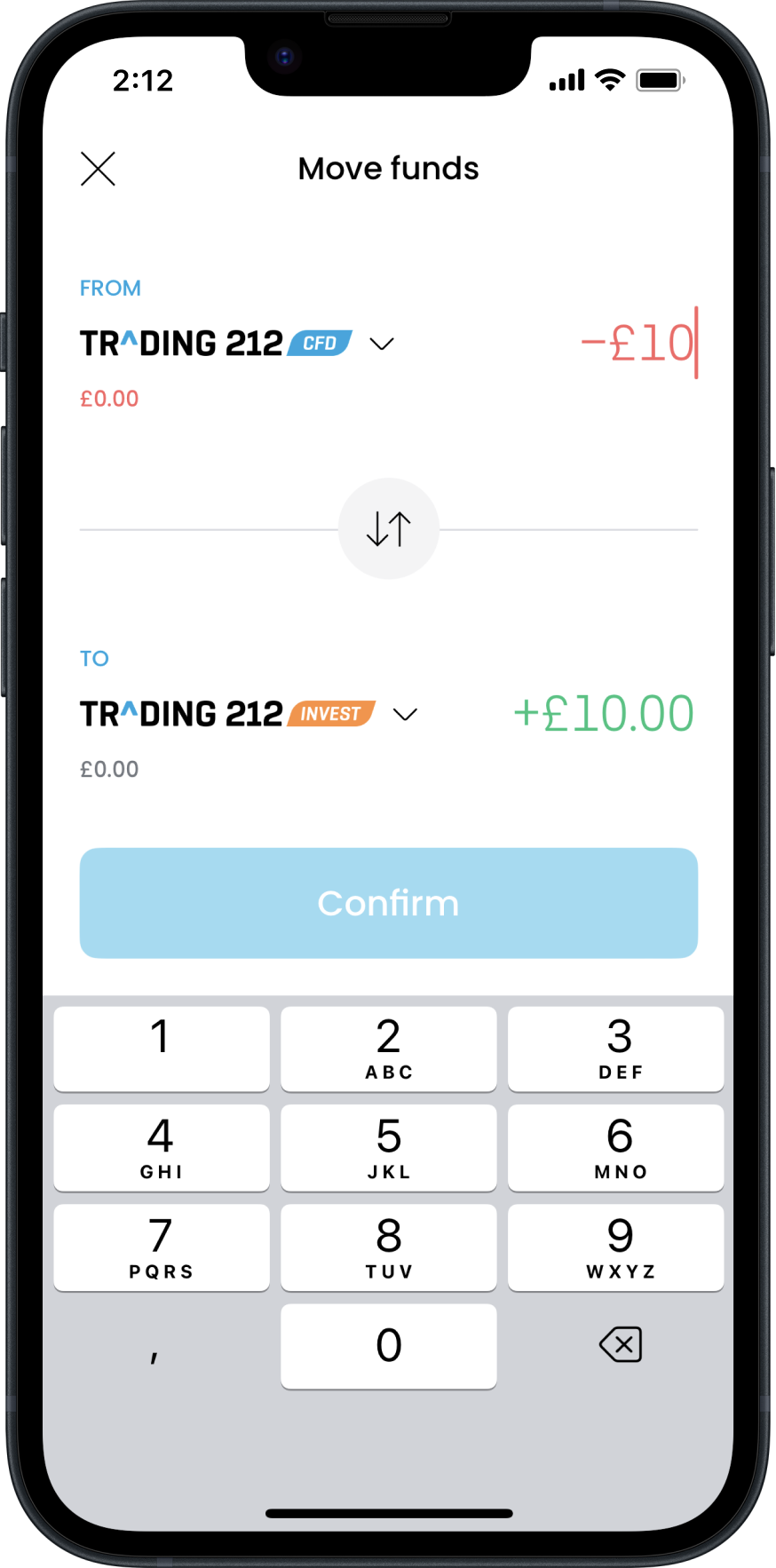Type 0 using the keypad
This screenshot has height=1568, width=776.
point(389,1345)
